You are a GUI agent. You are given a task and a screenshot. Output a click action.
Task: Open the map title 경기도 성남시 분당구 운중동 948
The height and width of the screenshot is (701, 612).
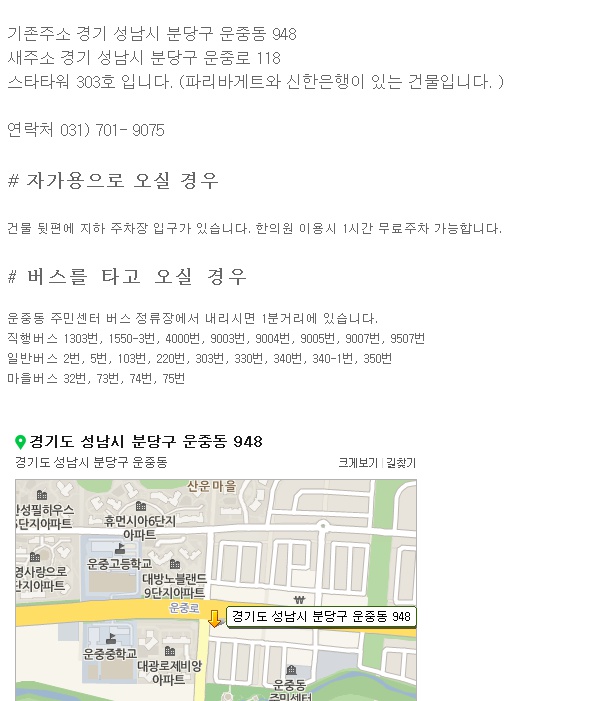[x=145, y=441]
